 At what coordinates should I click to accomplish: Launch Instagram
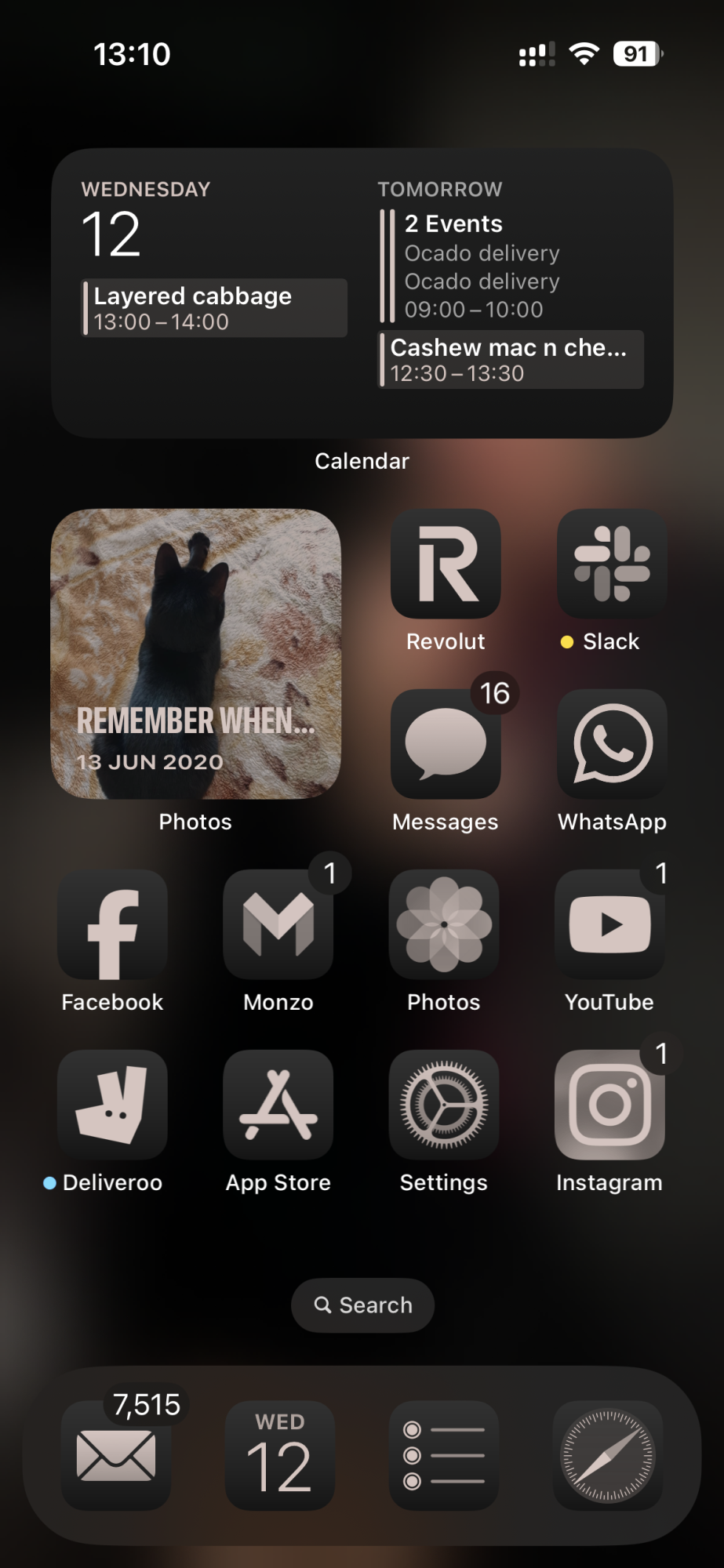point(609,1105)
